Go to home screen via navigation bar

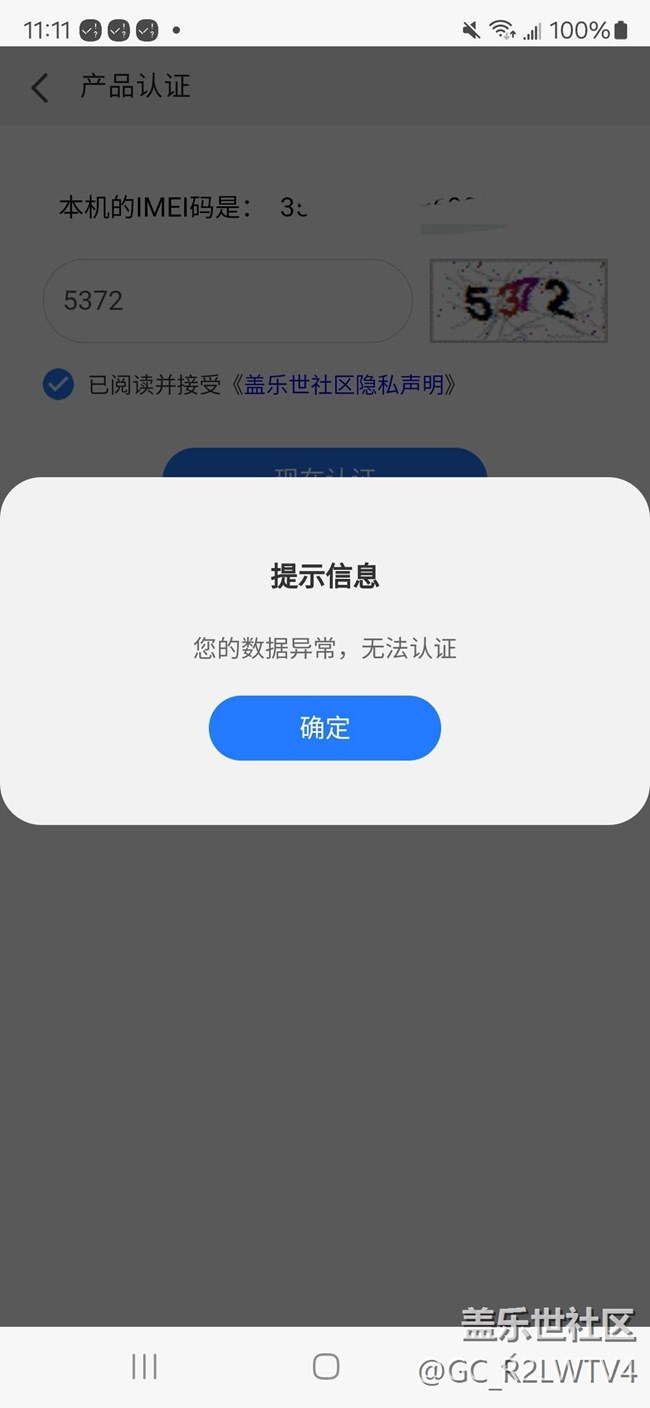326,1367
